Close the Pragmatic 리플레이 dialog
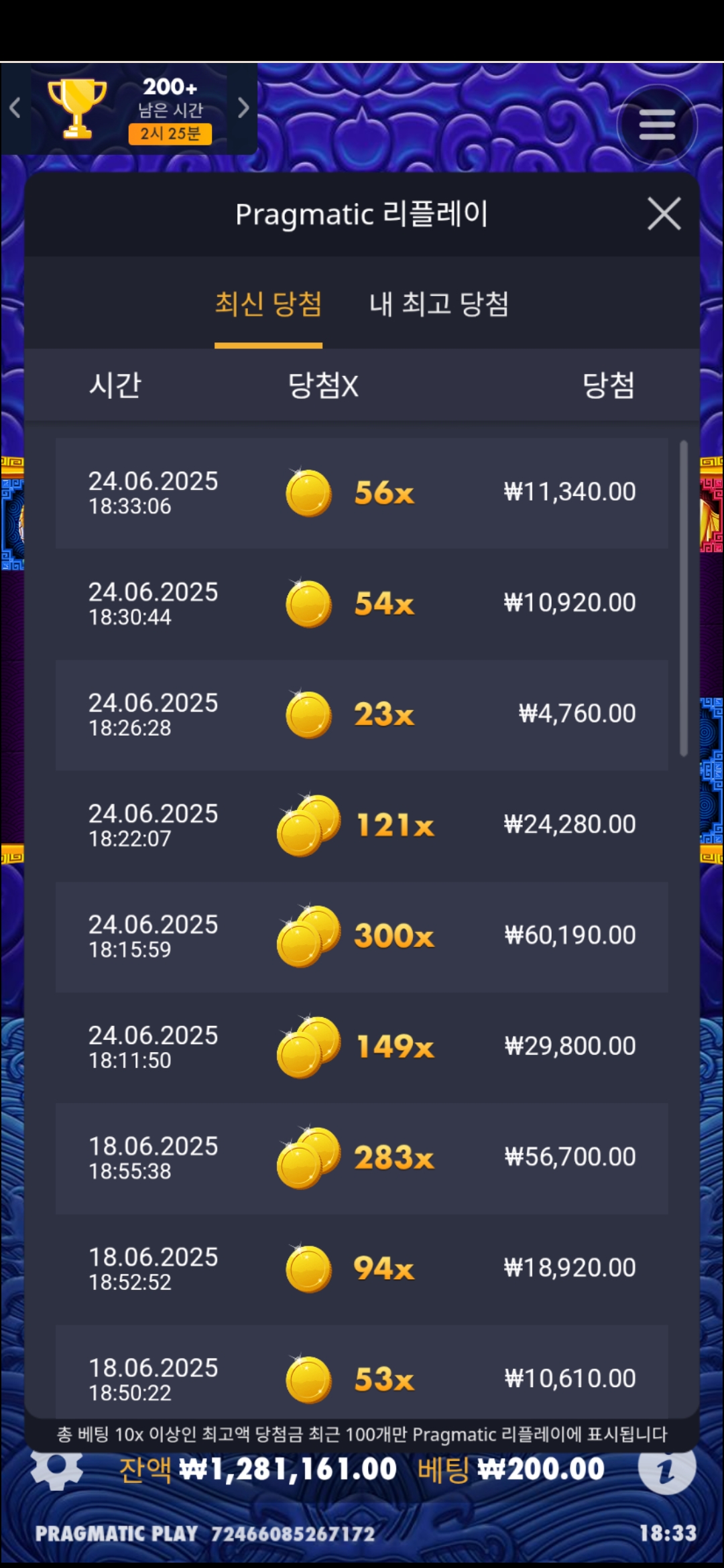Screen dimensions: 724x1568 click(x=664, y=214)
